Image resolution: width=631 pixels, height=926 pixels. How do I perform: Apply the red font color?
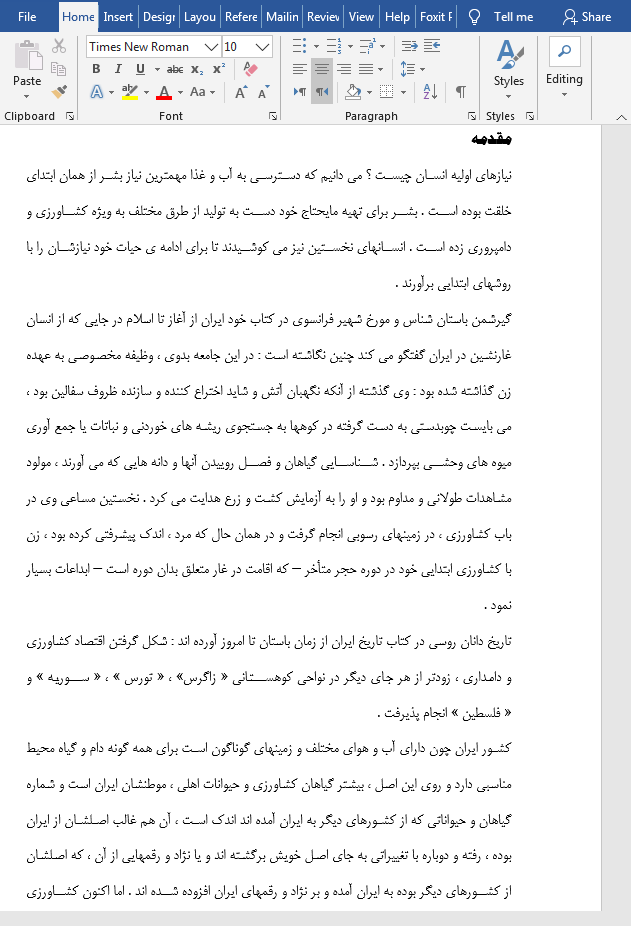coord(164,92)
